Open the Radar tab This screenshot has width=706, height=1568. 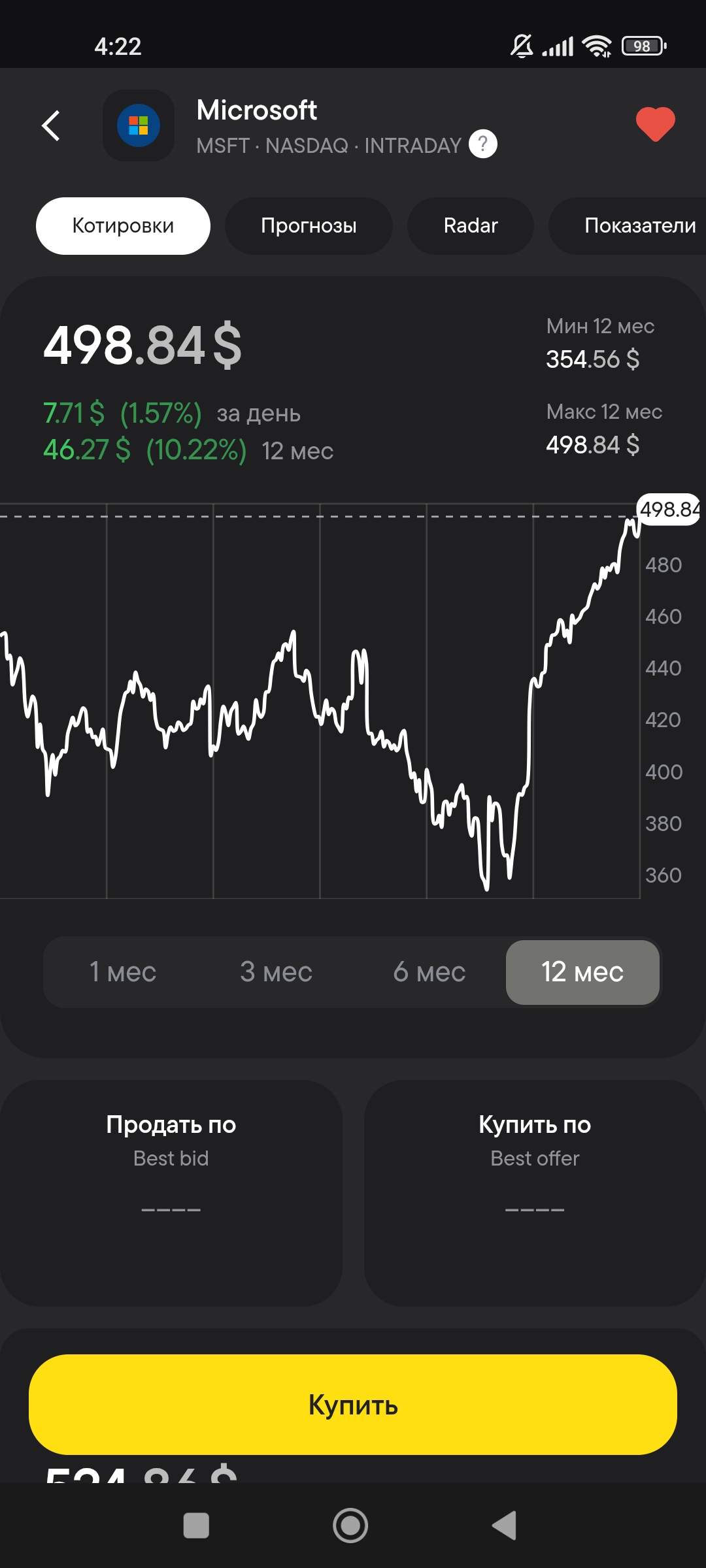(x=471, y=226)
